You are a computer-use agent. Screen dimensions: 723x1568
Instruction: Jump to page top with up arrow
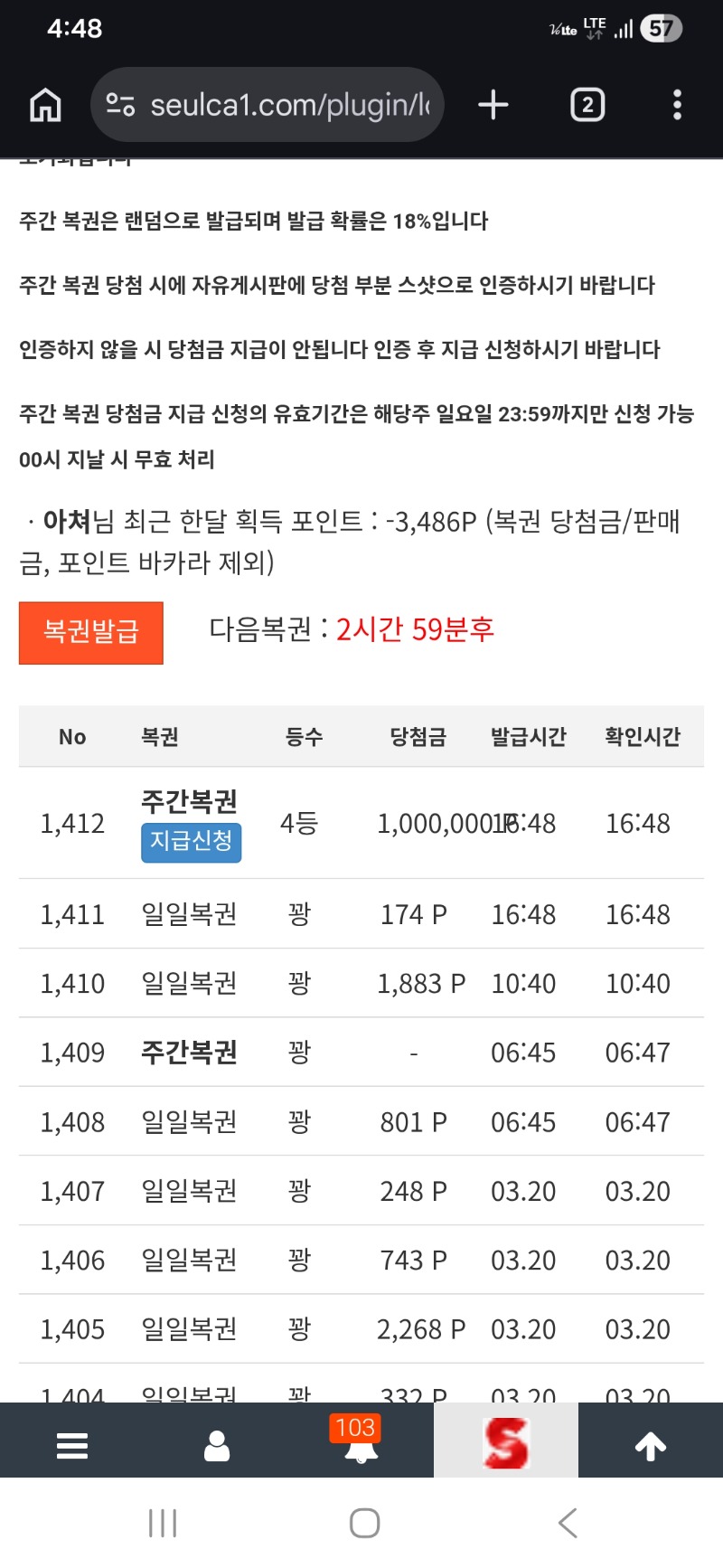pyautogui.click(x=651, y=1445)
